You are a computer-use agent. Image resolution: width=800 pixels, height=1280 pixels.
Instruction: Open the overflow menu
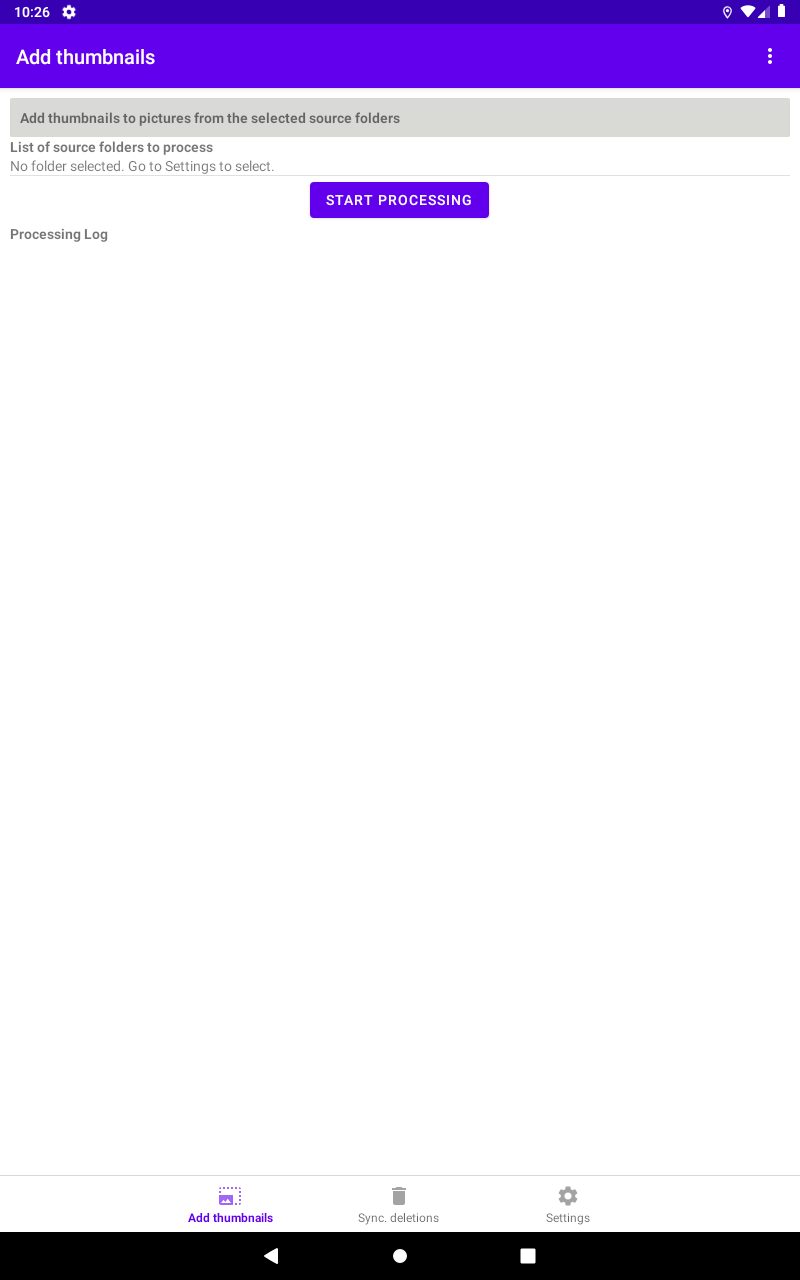769,57
